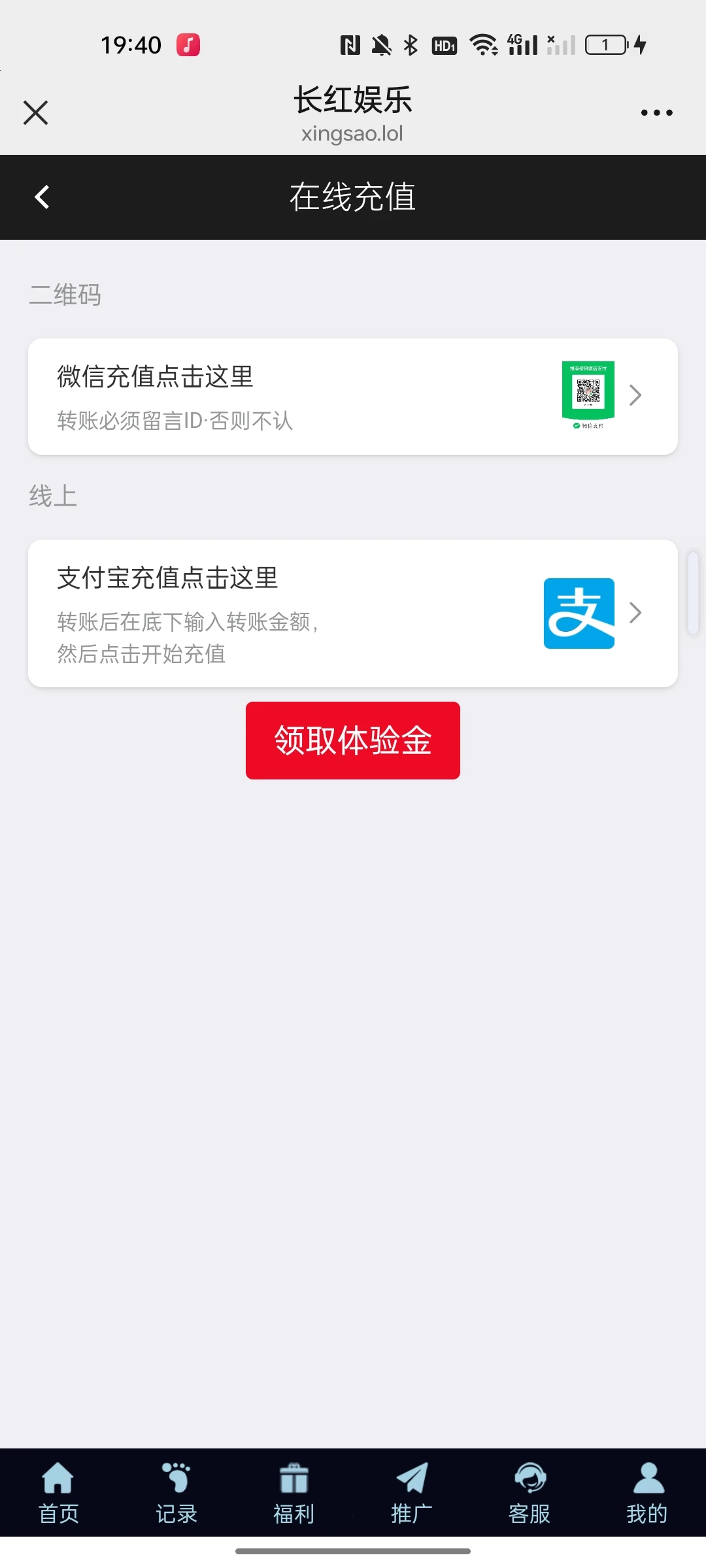Expand the 支付宝充值 card via its chevron

tap(634, 613)
